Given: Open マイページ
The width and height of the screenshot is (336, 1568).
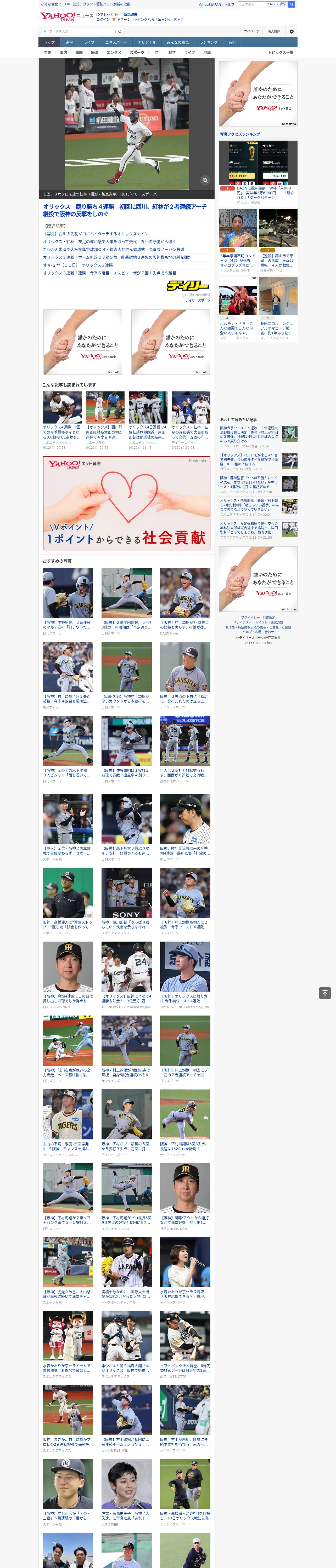Looking at the screenshot, I should coord(252,31).
